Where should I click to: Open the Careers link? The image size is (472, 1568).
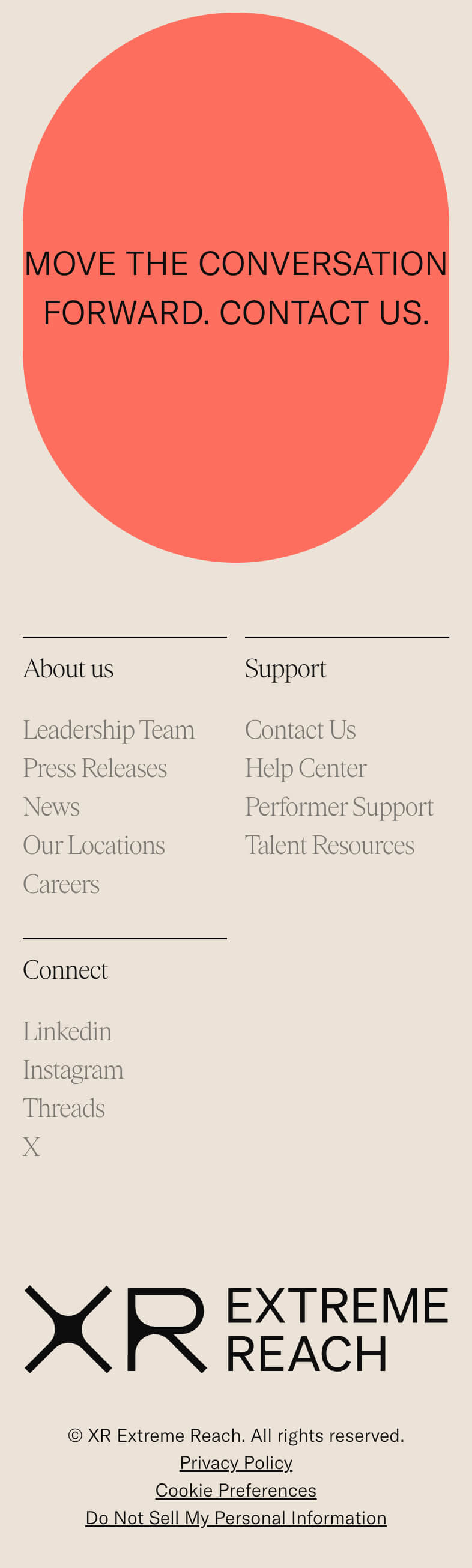tap(61, 885)
